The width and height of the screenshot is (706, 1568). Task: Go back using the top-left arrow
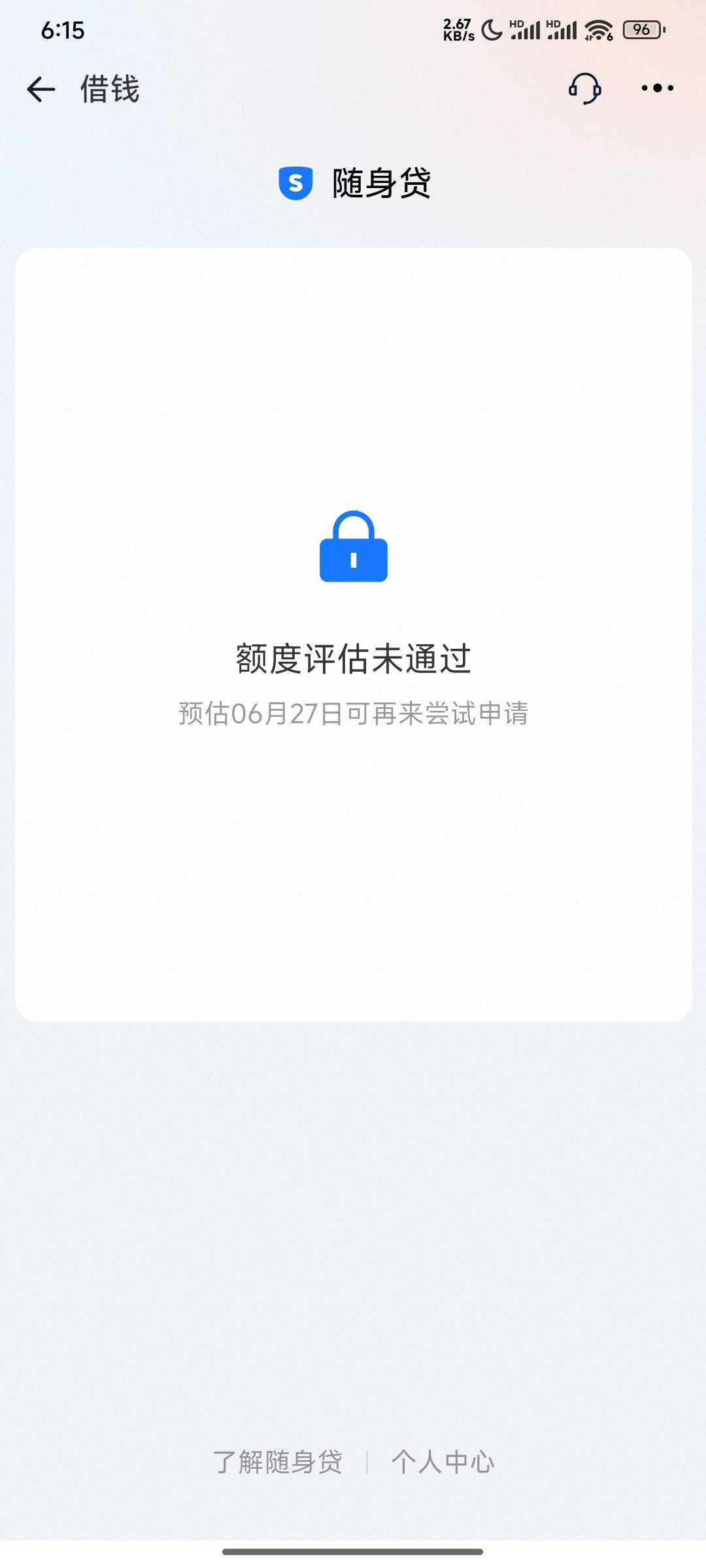41,89
